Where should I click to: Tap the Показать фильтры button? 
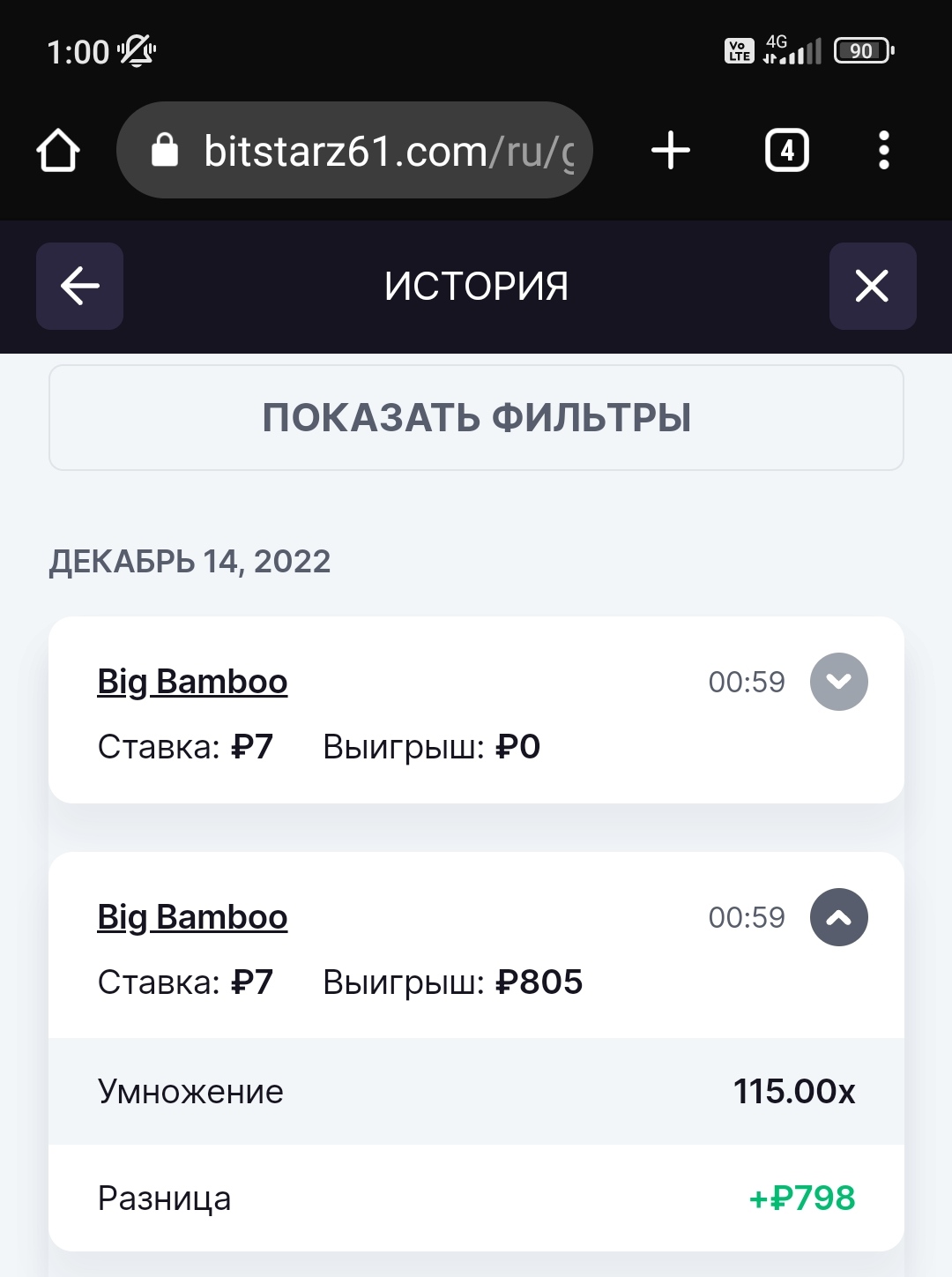(476, 417)
